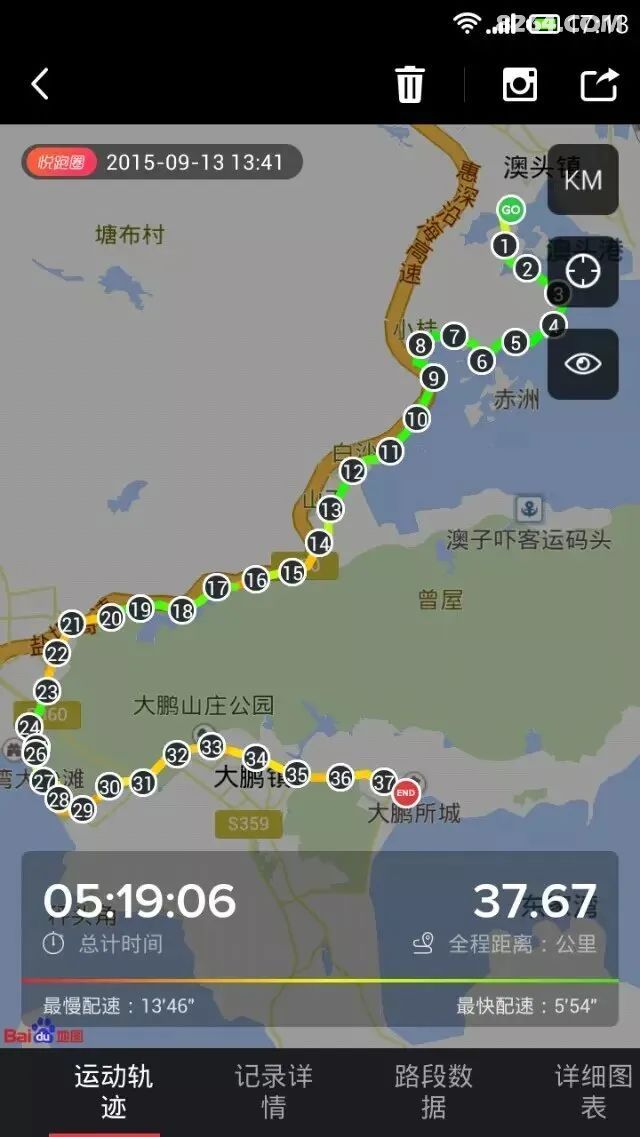Recenter the map with the locate button

pyautogui.click(x=583, y=271)
